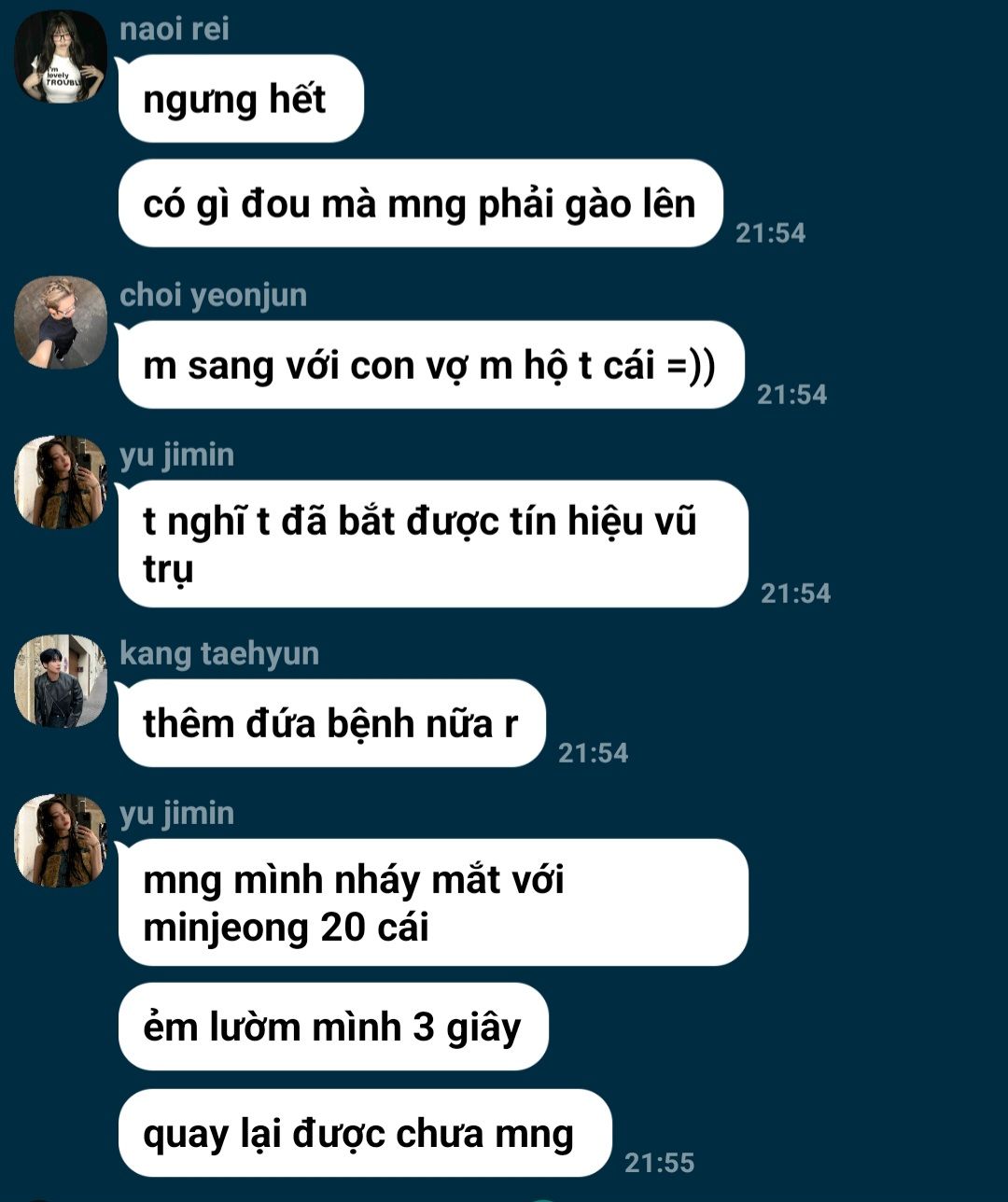Open naoi rei's profile picture
The image size is (1008, 1202).
(61, 57)
